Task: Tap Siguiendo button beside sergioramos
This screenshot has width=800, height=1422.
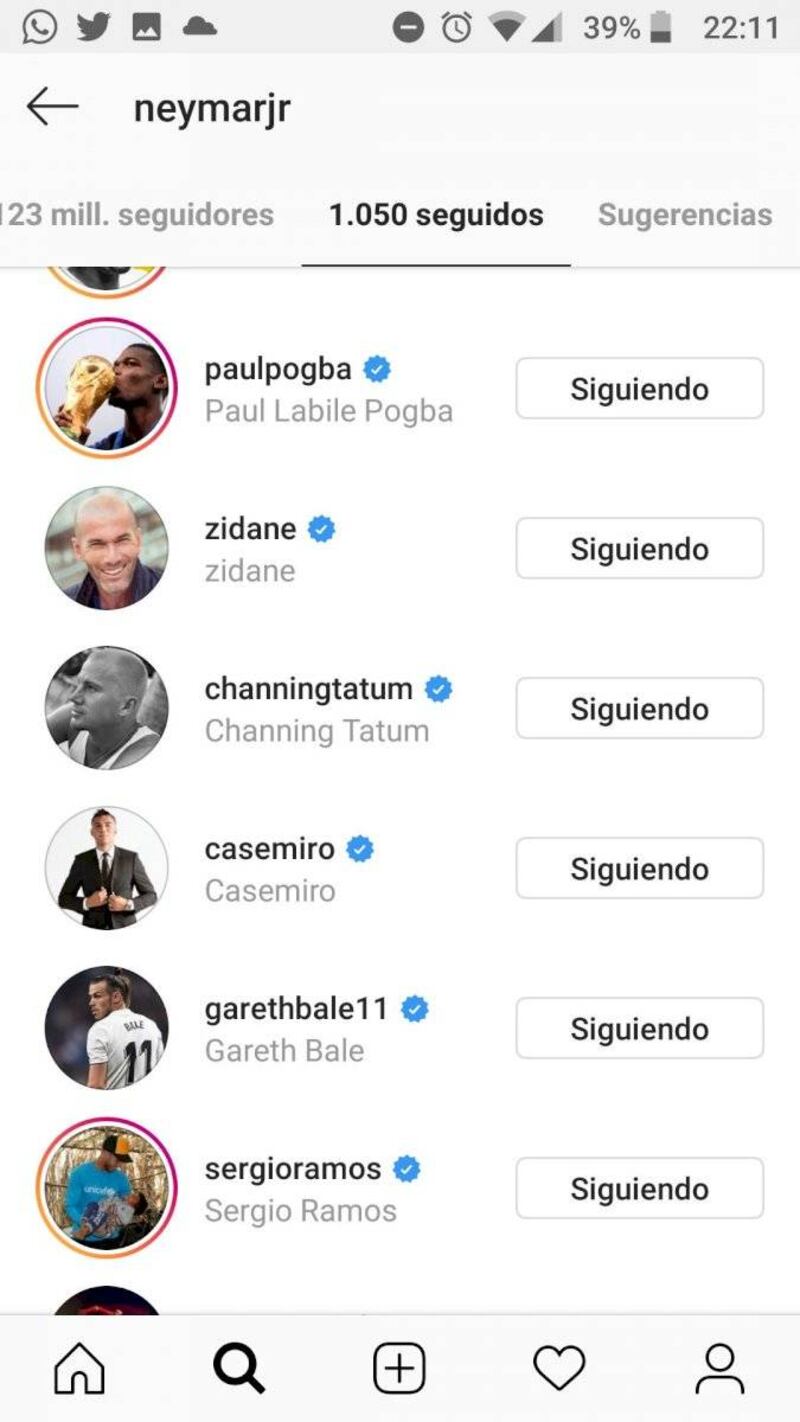Action: click(639, 1189)
